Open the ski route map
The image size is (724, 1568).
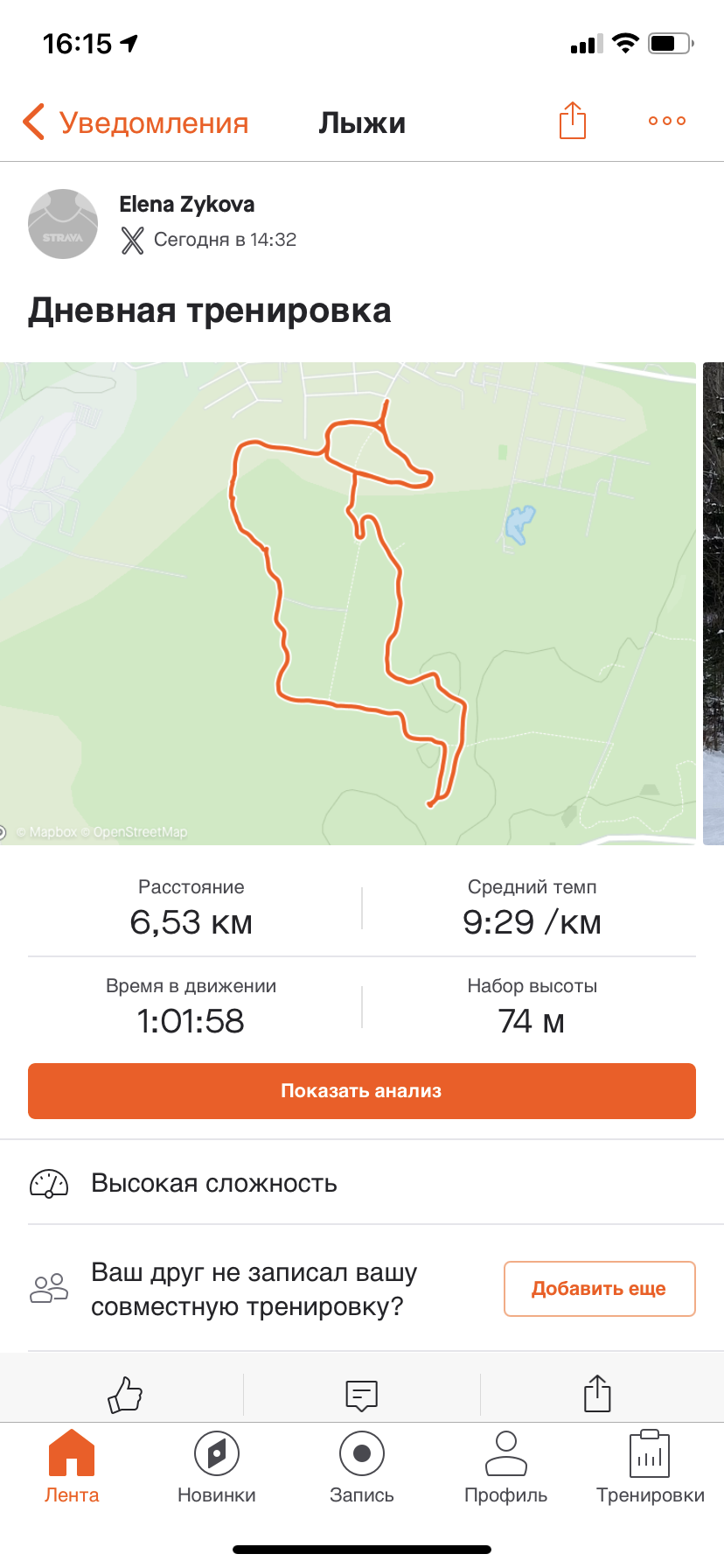[x=348, y=604]
